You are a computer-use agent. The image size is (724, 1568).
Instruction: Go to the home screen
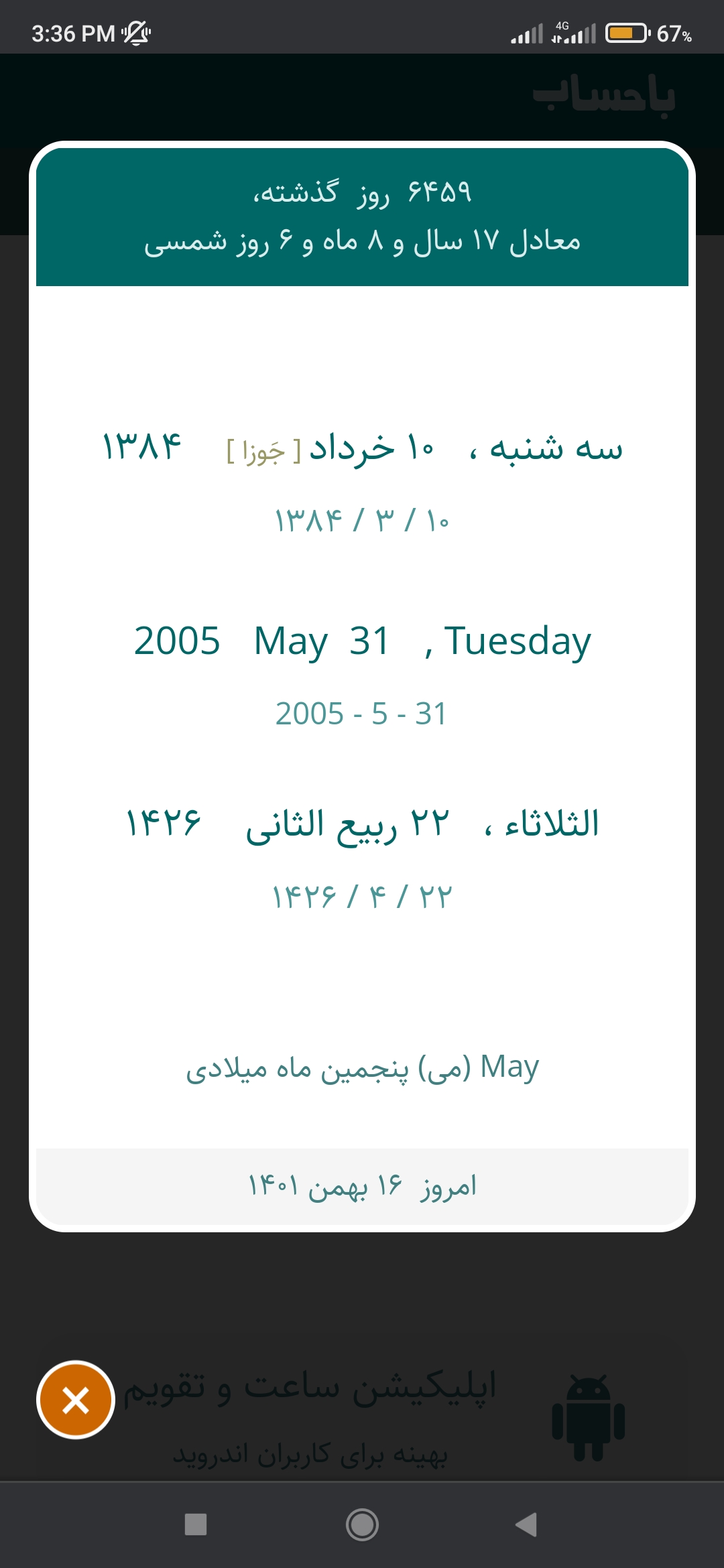coord(362,1524)
